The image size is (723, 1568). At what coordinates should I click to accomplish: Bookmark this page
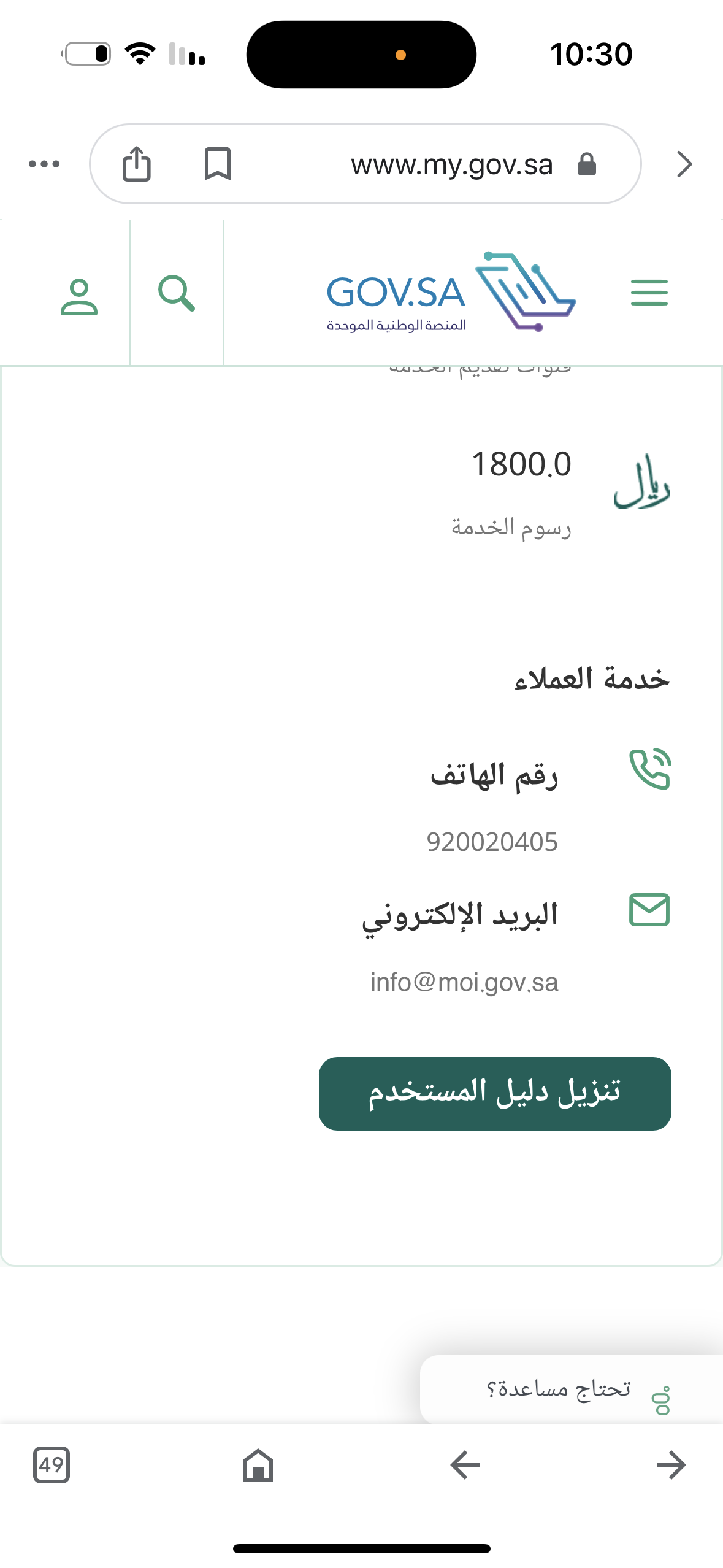(x=217, y=164)
